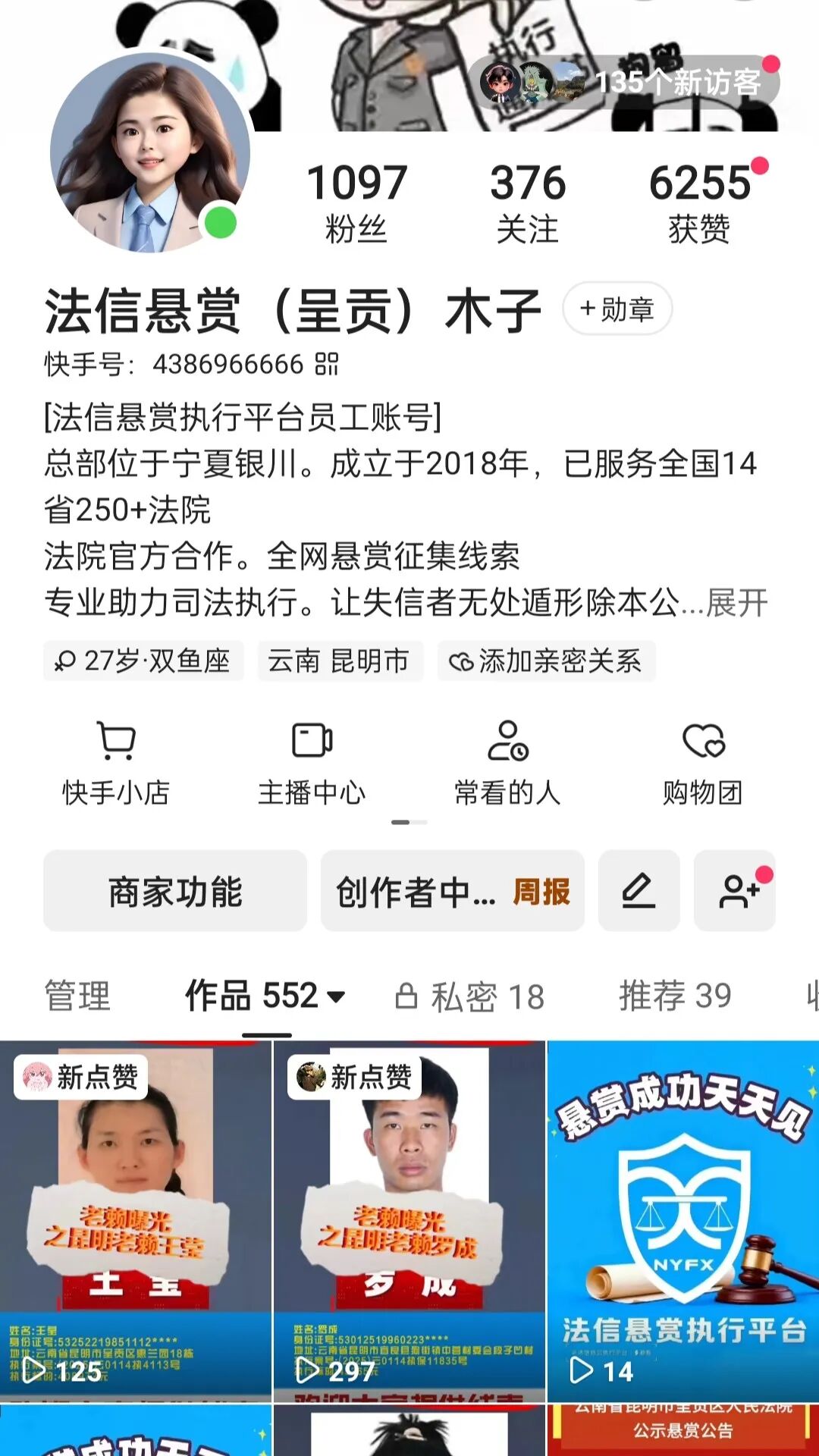Switch to the 推荐 39 tab

pyautogui.click(x=675, y=996)
